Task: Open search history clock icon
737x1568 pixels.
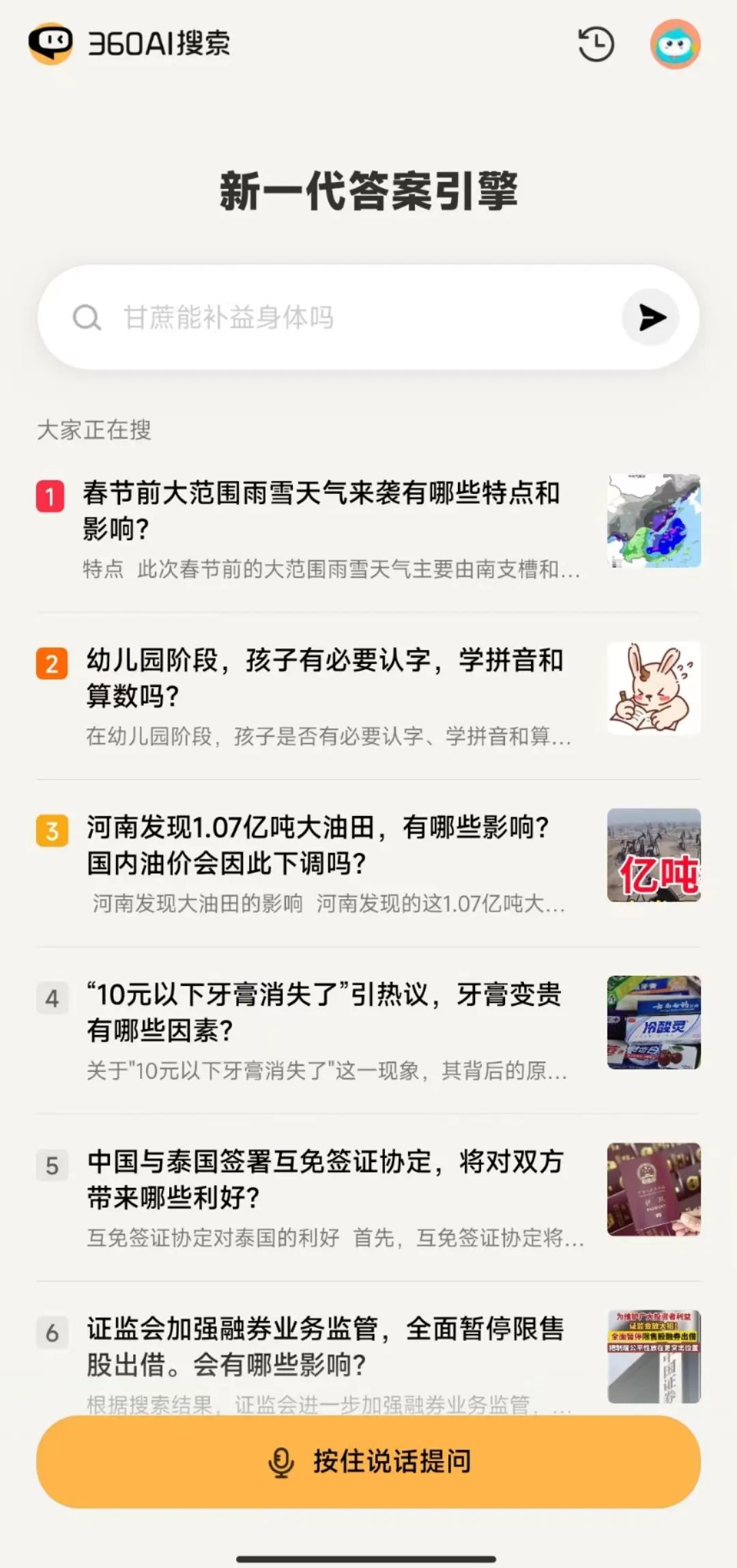Action: [596, 45]
